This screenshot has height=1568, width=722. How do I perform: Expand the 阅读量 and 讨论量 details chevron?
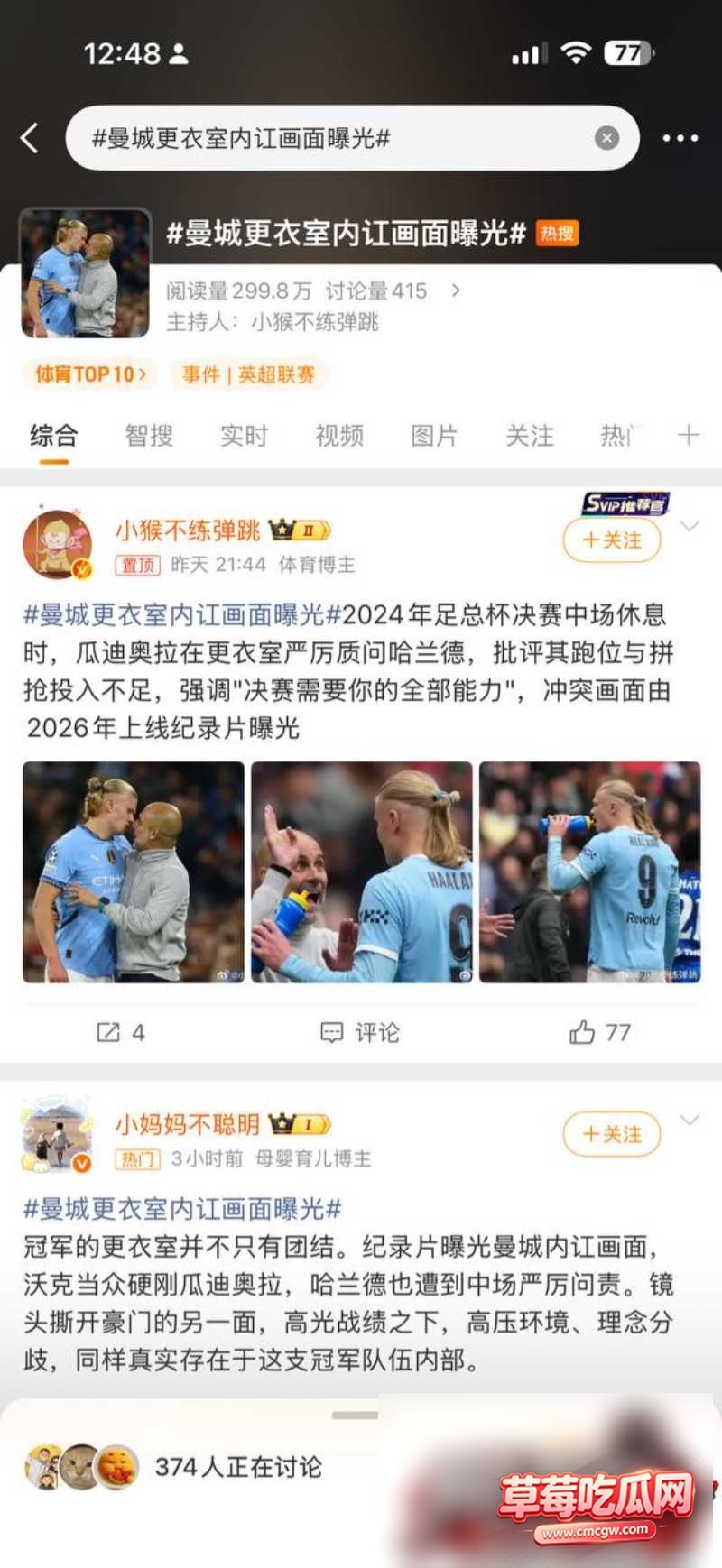pyautogui.click(x=456, y=291)
